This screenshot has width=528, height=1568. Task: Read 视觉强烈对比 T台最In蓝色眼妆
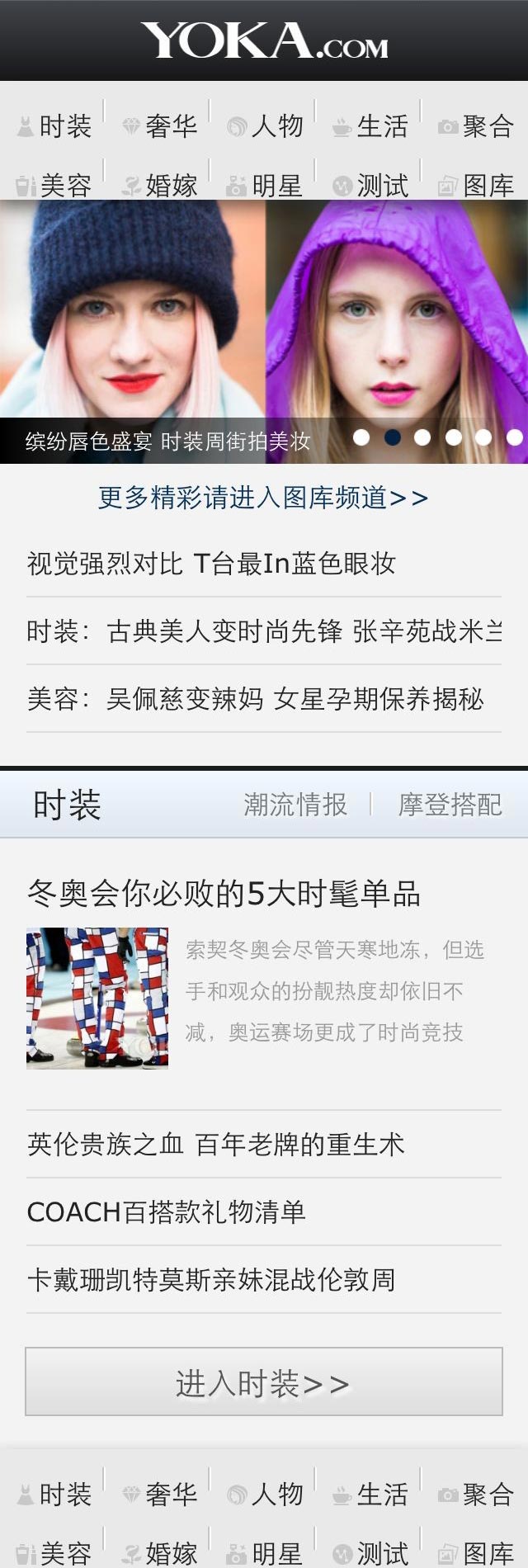[211, 564]
